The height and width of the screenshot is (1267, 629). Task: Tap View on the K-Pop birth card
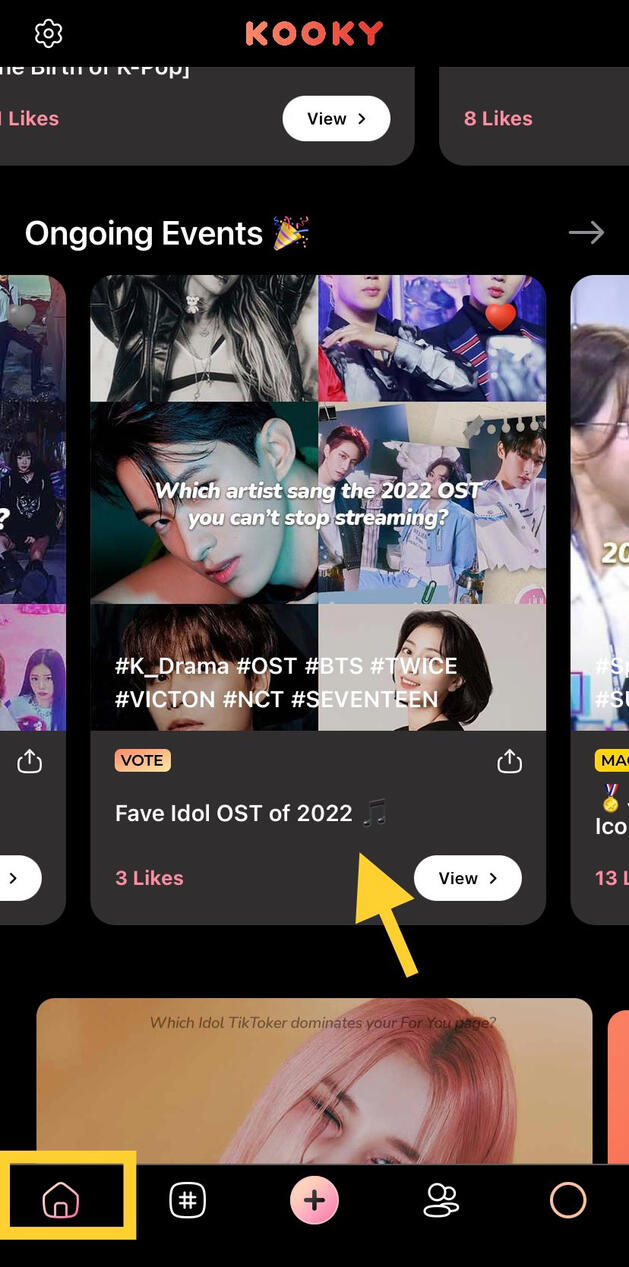coord(336,119)
